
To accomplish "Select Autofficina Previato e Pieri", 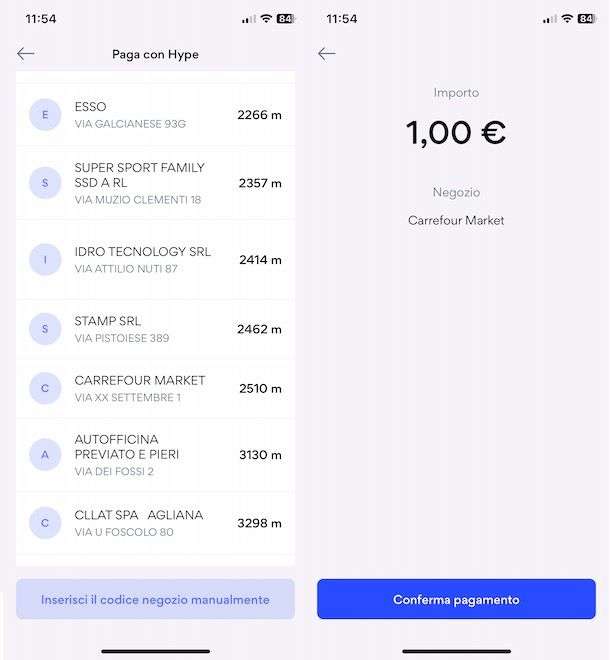I will point(155,455).
